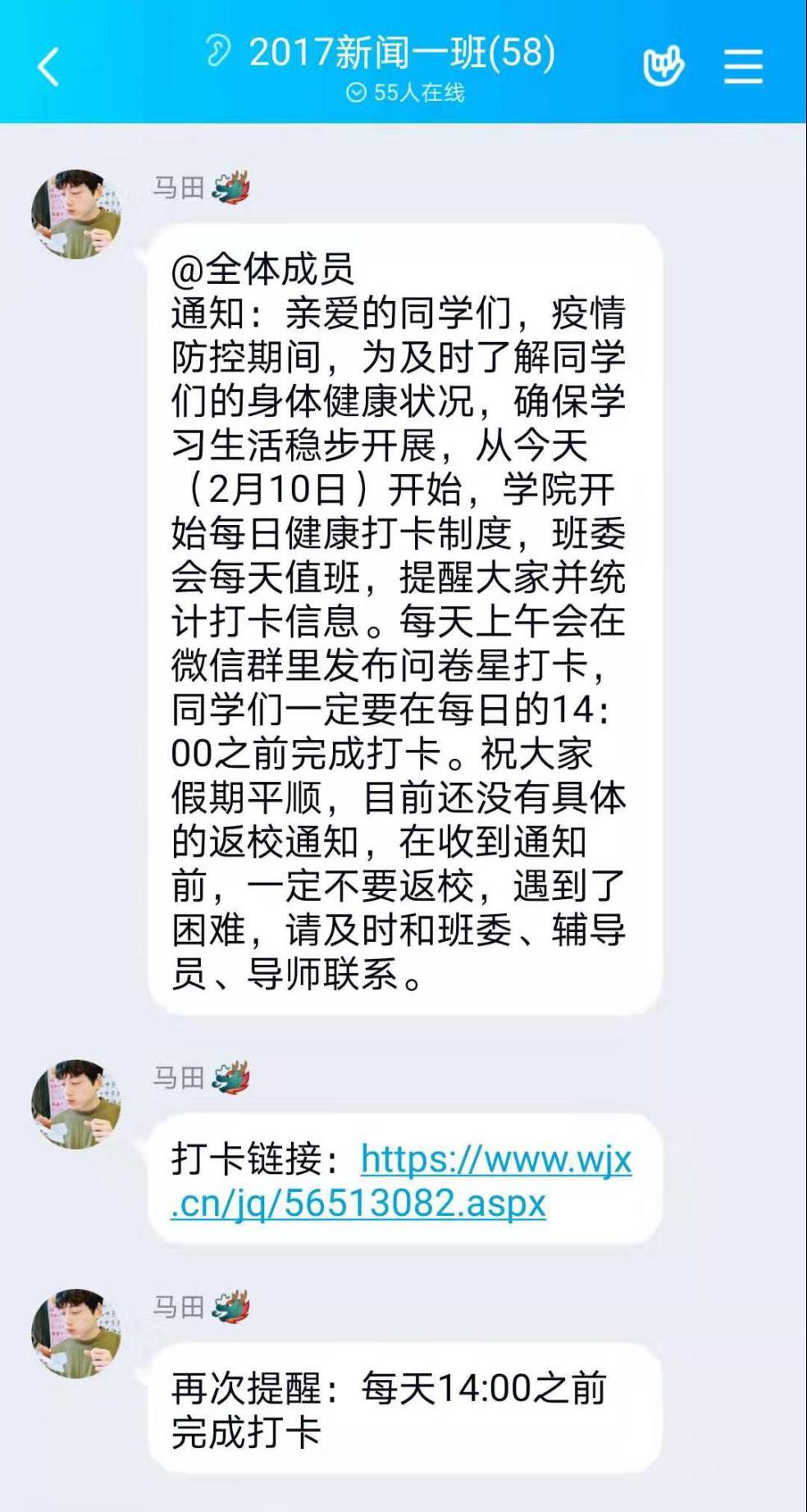Viewport: 807px width, 1512px height.
Task: Open the group menu (three lines)
Action: [x=743, y=66]
